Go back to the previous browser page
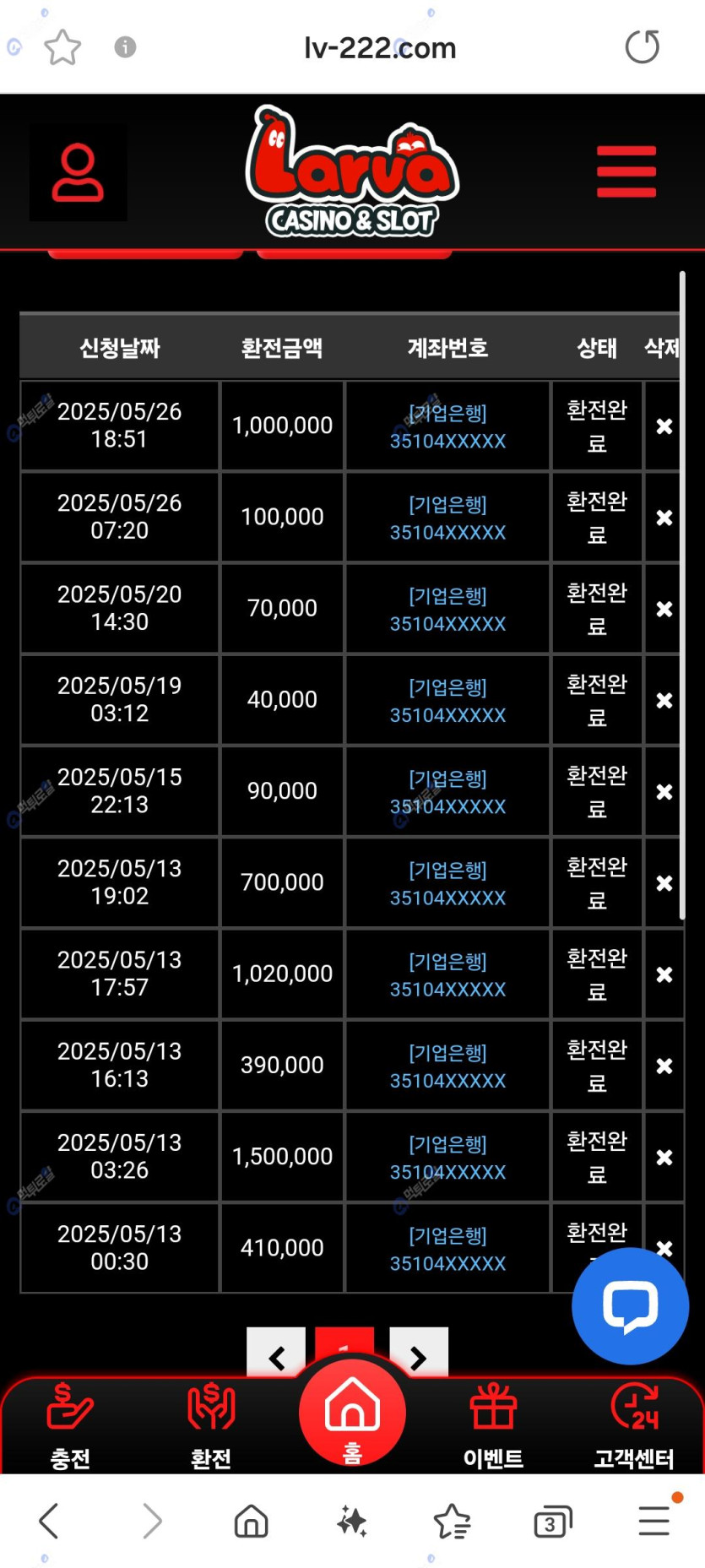The height and width of the screenshot is (1568, 705). point(49,1522)
